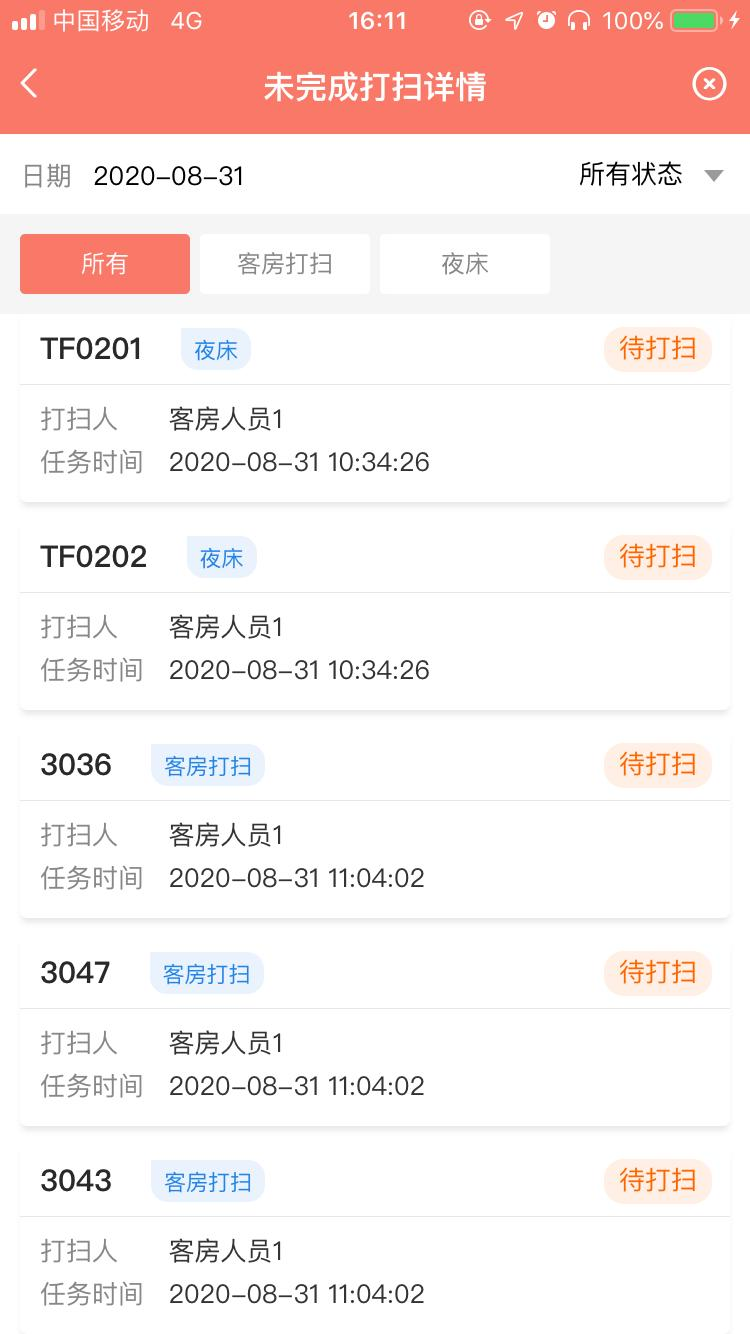
Task: Select the 所有 filter tab
Action: [x=105, y=264]
